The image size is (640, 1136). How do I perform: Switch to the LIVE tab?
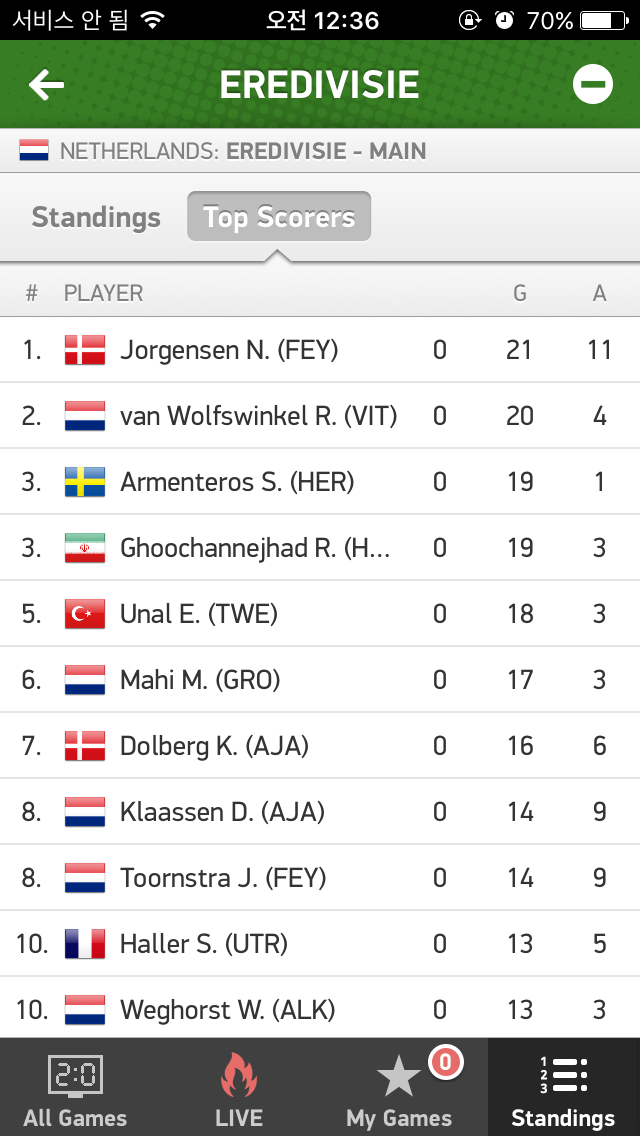(238, 1090)
